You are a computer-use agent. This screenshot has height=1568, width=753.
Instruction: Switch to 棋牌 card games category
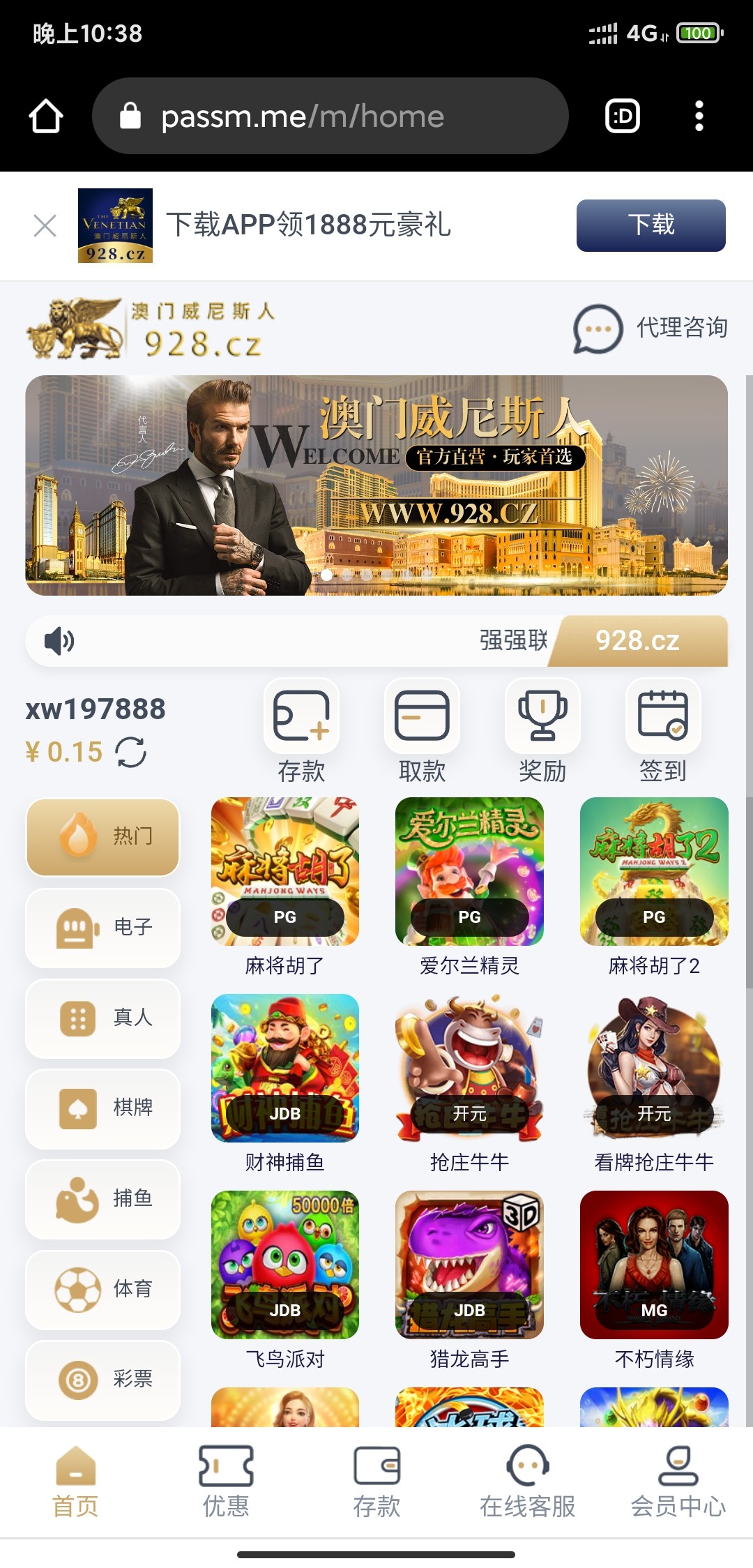[103, 1108]
